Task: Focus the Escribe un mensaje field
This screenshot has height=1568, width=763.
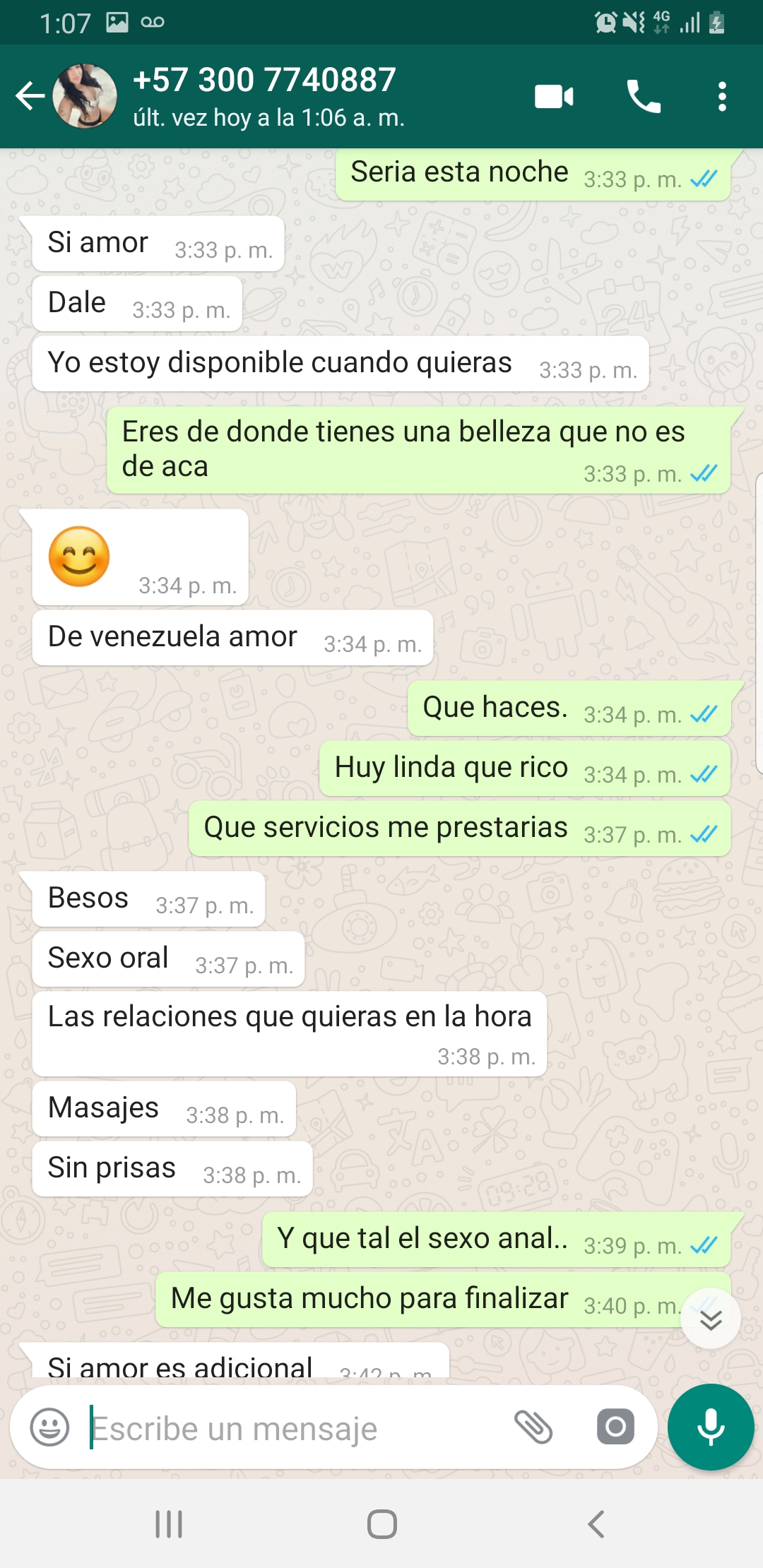Action: (x=283, y=1427)
